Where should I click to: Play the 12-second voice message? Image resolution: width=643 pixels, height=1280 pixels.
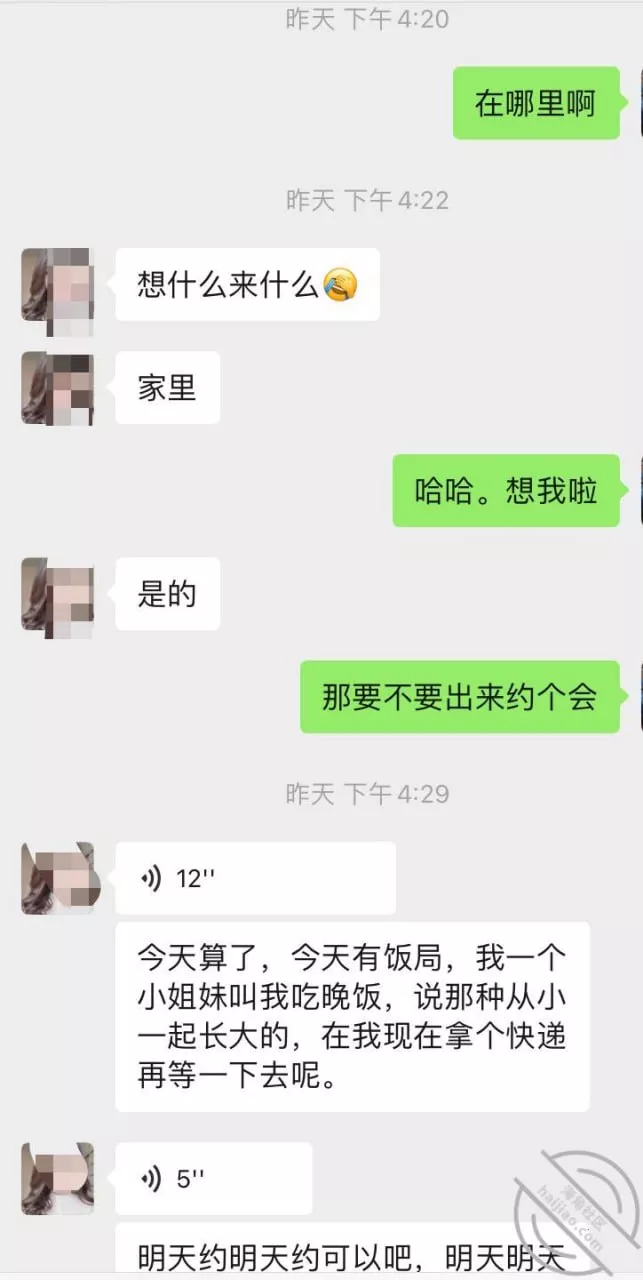[x=254, y=878]
